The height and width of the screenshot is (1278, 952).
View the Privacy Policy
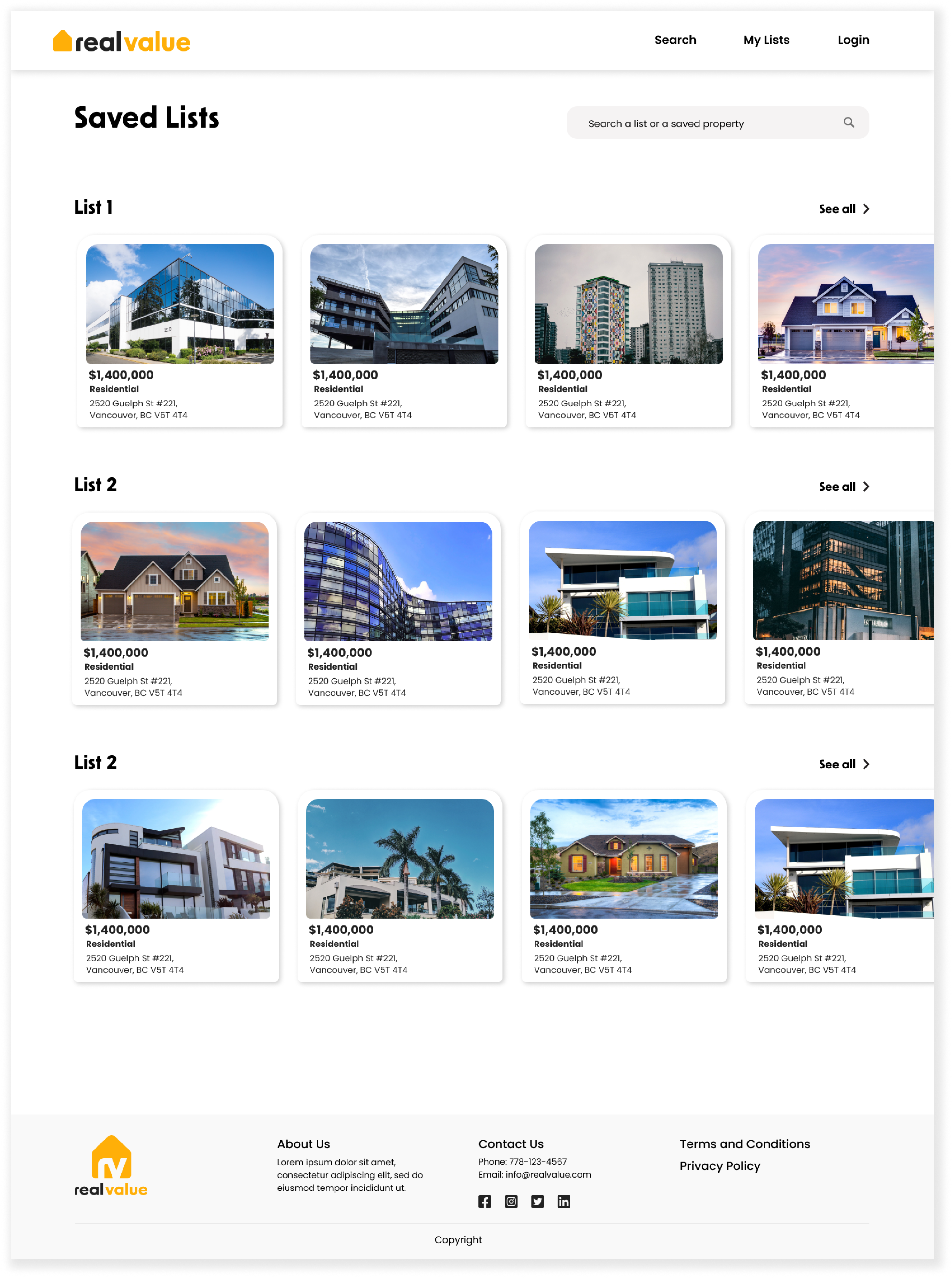tap(720, 1166)
